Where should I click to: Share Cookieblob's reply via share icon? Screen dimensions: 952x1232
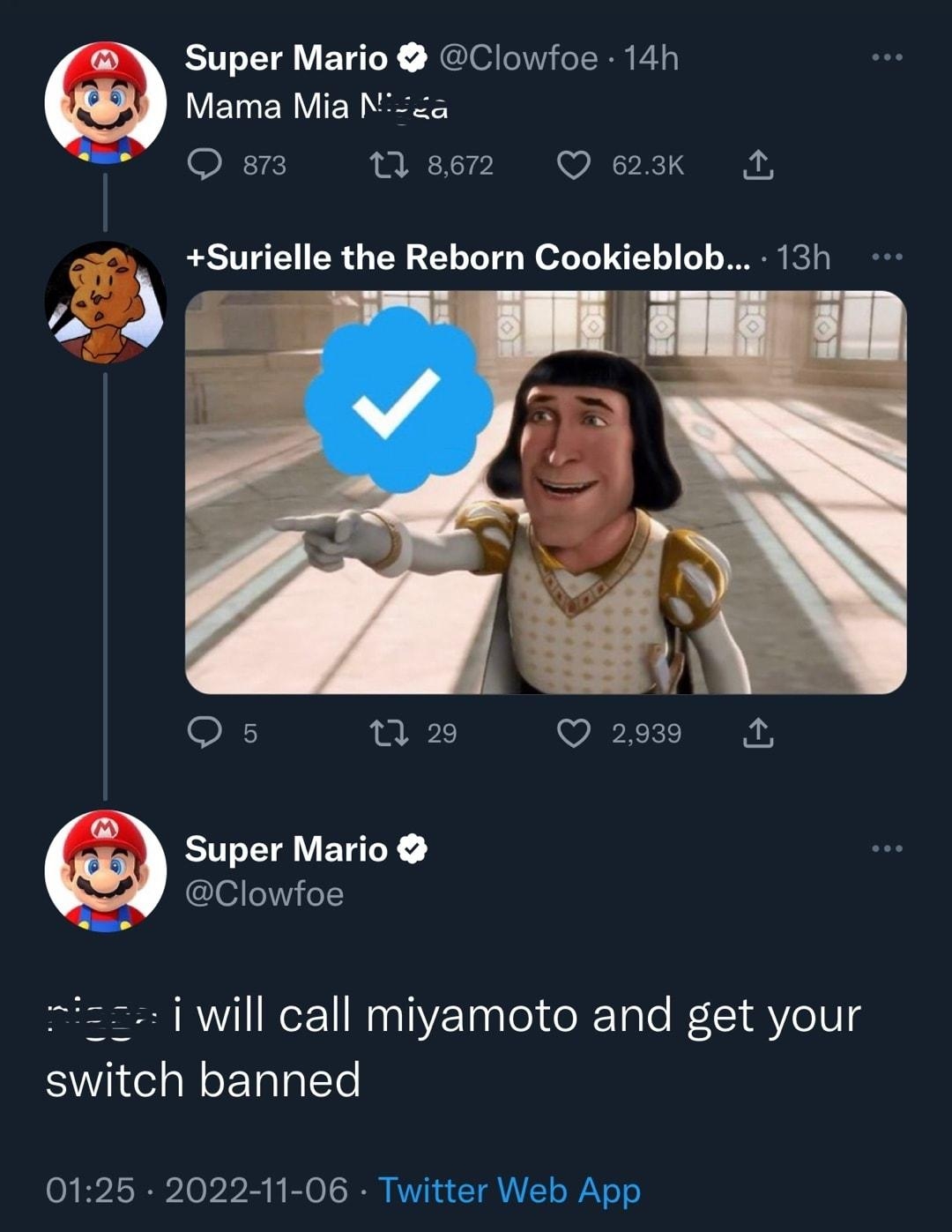click(760, 733)
